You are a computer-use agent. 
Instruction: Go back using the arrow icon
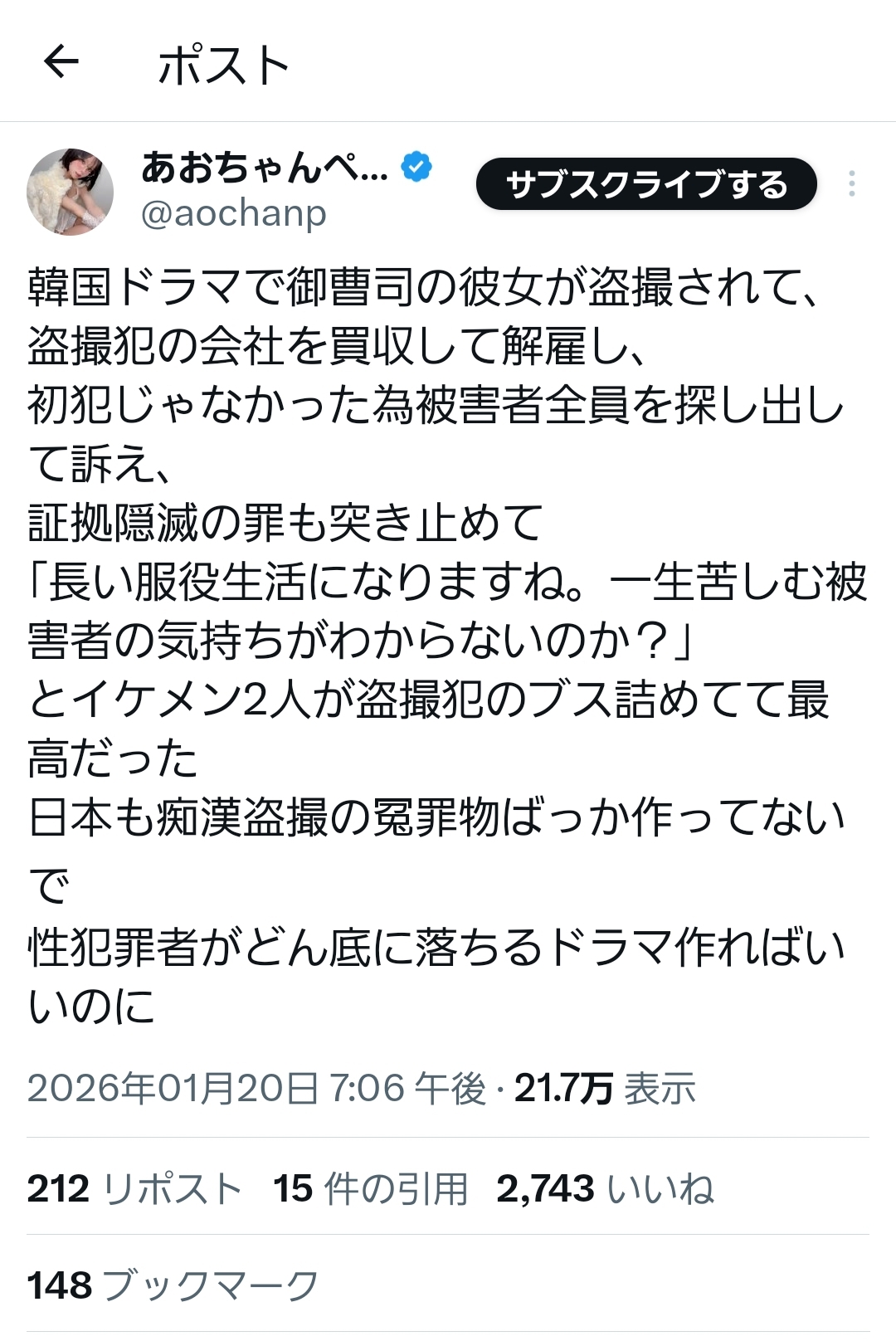coord(61,61)
